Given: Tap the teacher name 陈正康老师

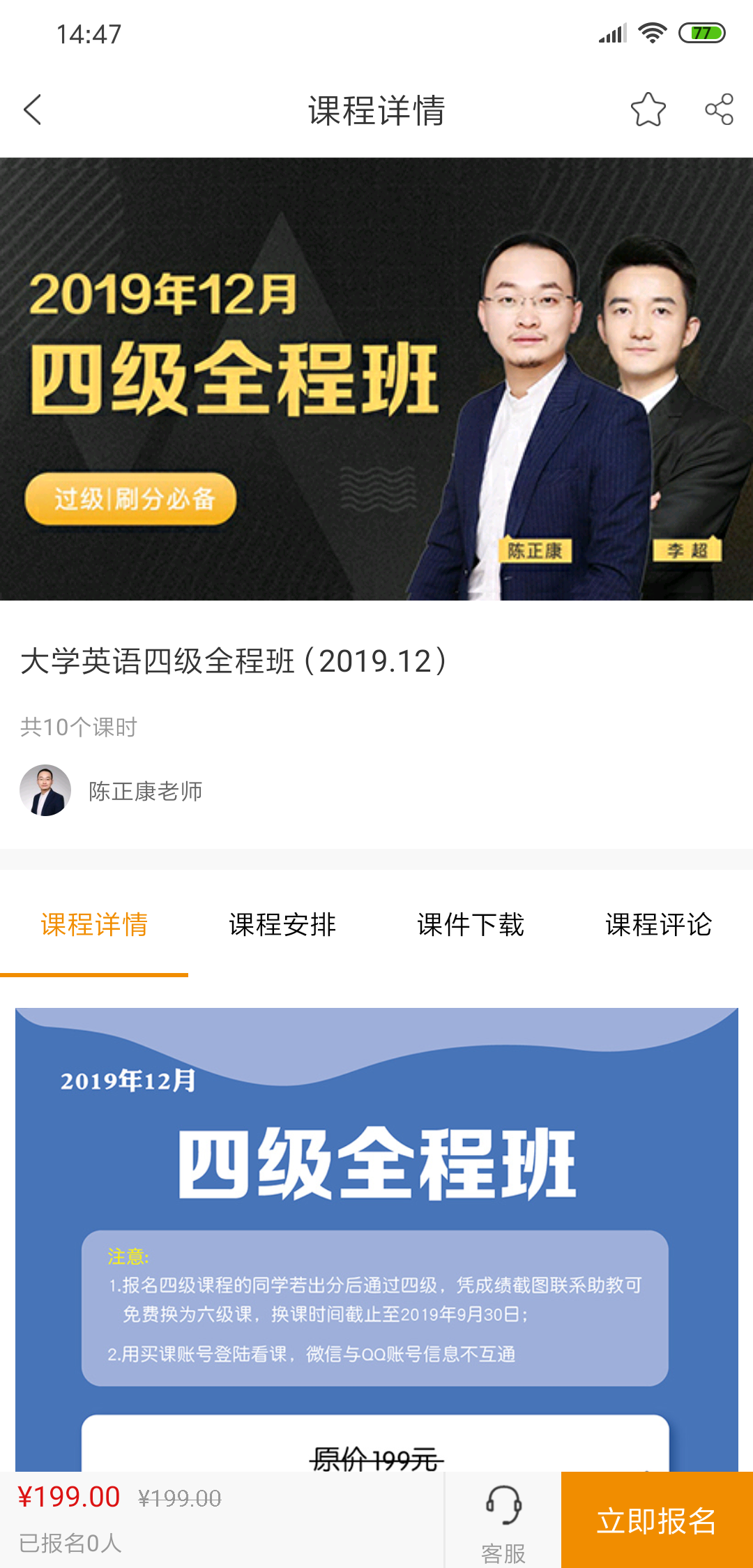Looking at the screenshot, I should pyautogui.click(x=144, y=792).
